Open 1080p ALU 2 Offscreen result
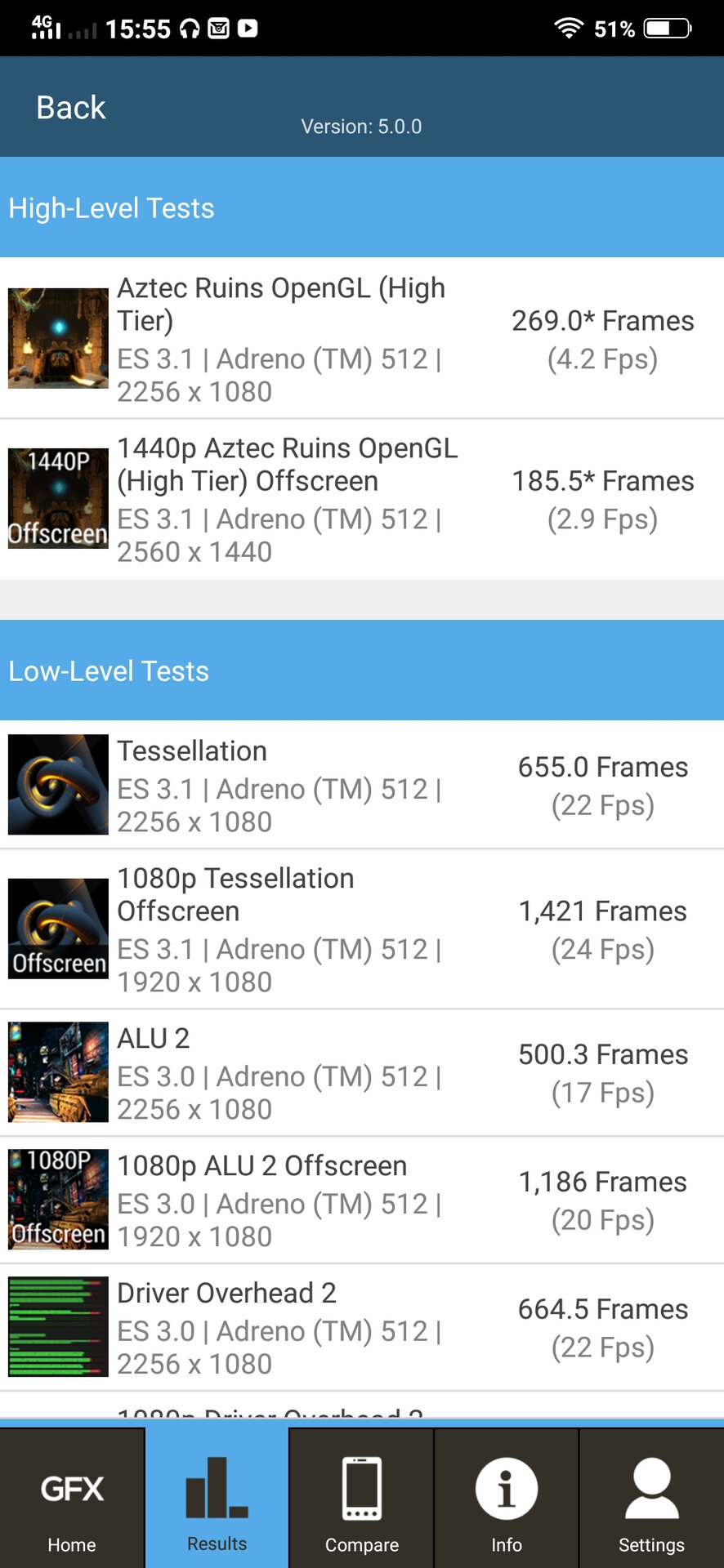Screen dimensions: 724x1568 tap(361, 1200)
